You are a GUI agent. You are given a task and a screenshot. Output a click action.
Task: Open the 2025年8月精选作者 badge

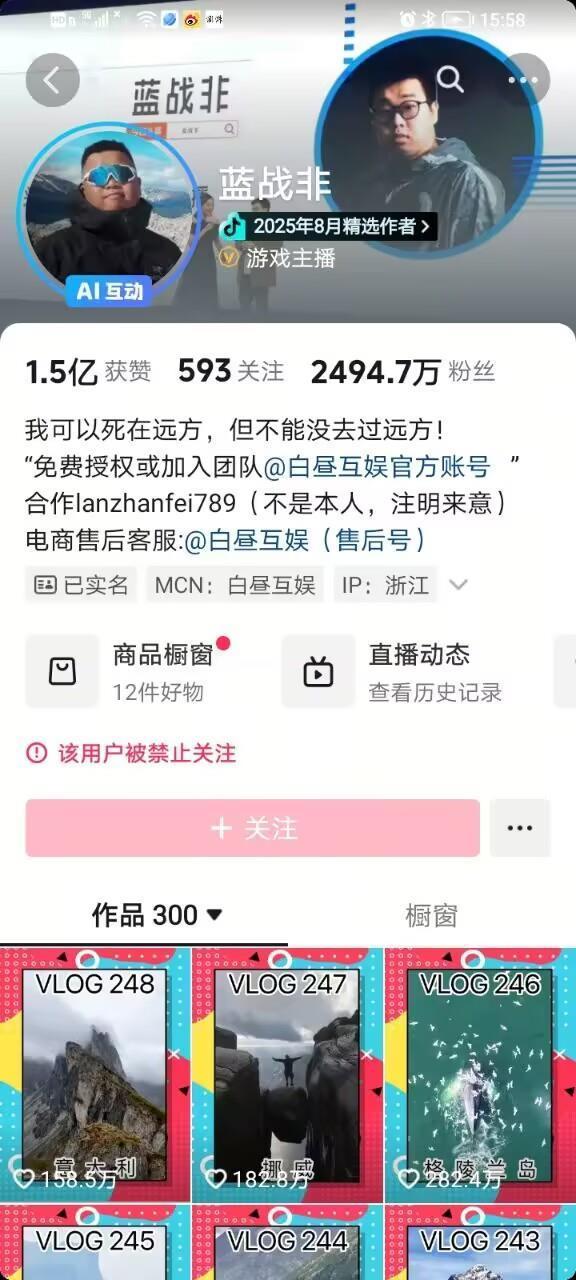[328, 227]
